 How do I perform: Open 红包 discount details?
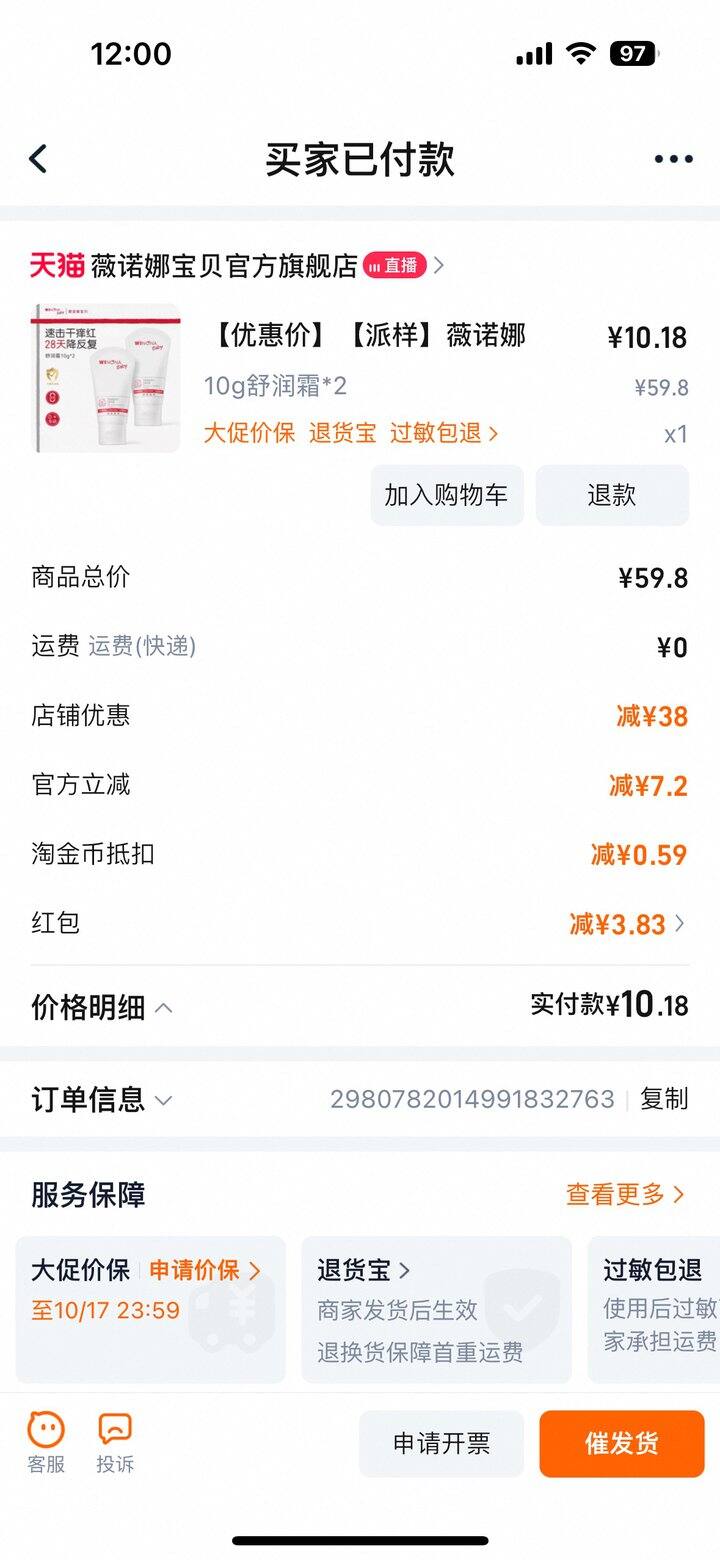[x=627, y=924]
